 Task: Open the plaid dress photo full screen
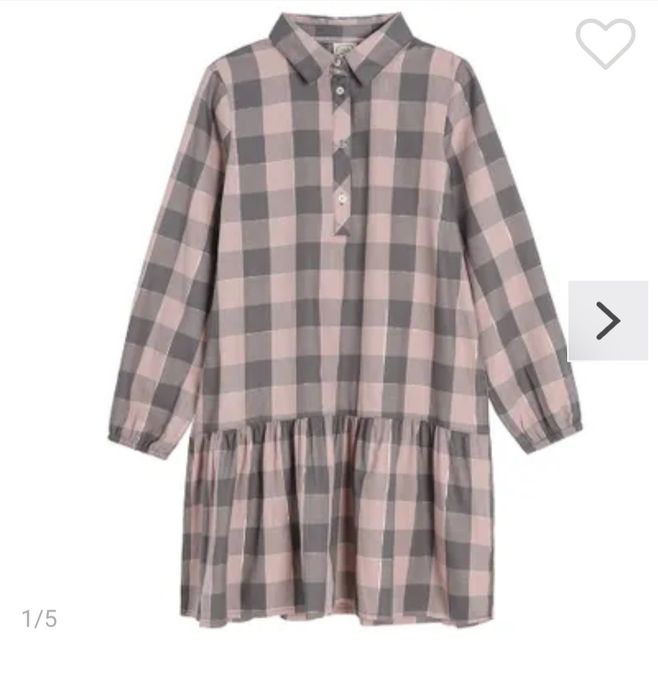point(340,330)
